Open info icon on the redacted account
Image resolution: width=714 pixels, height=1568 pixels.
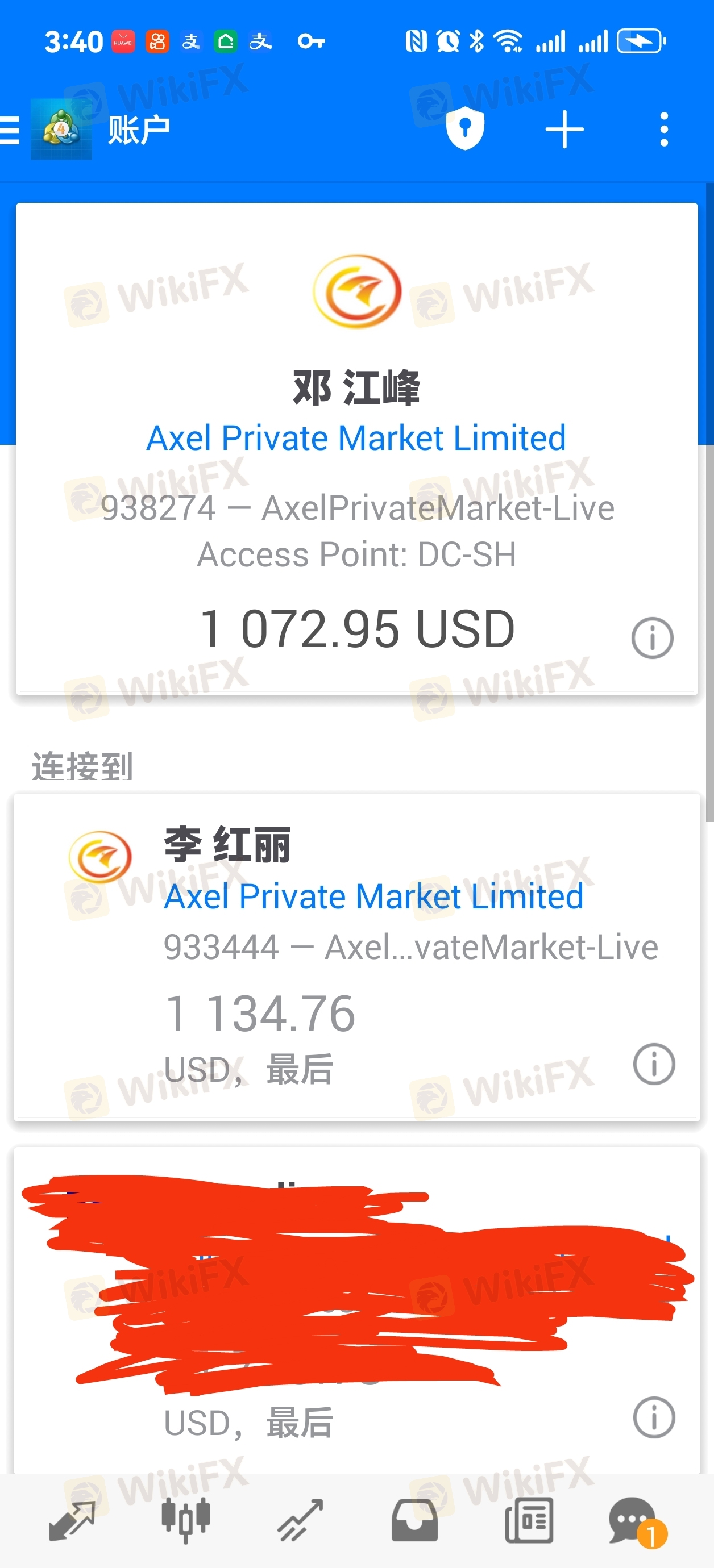654,1417
